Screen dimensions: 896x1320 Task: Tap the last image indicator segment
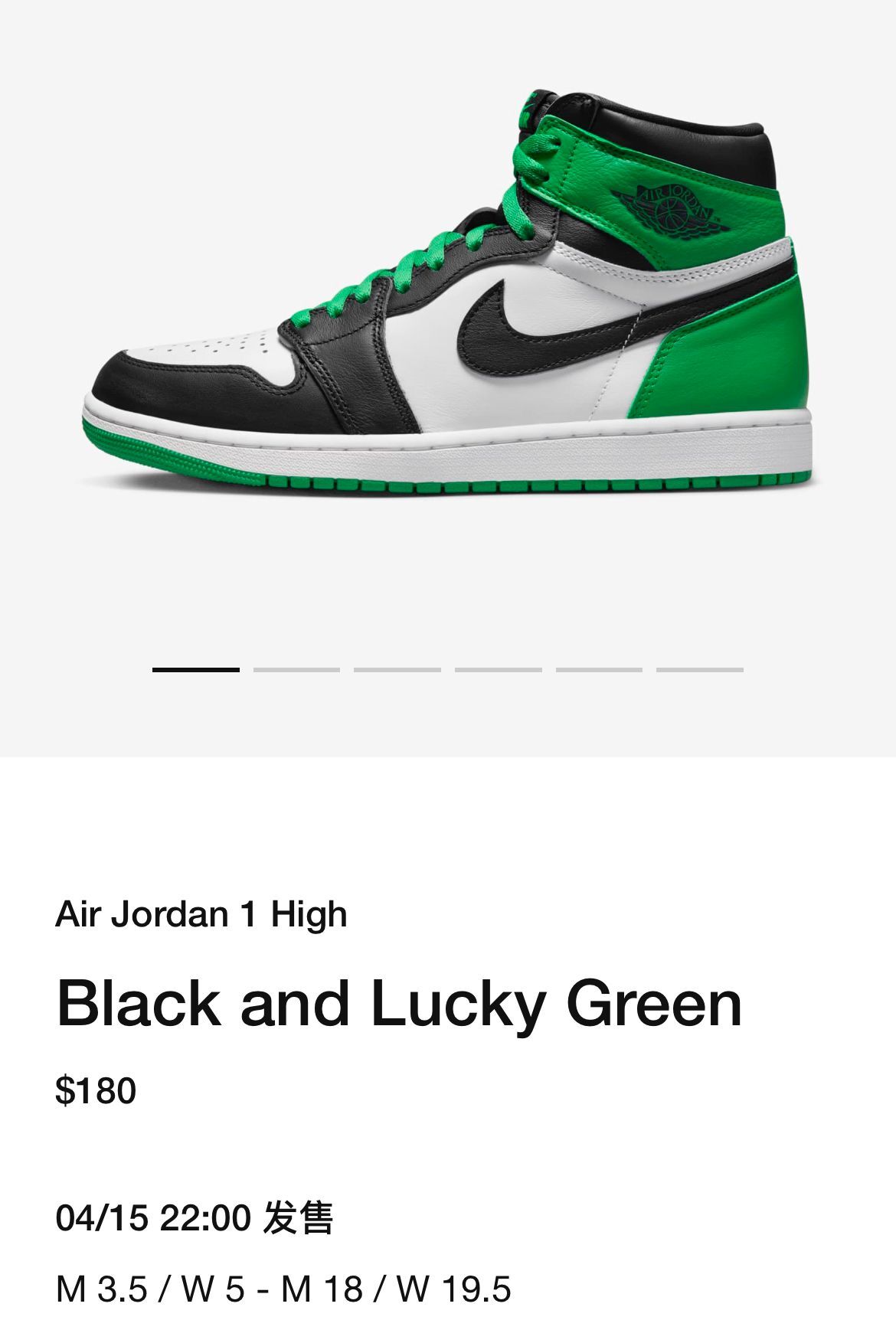pos(699,670)
